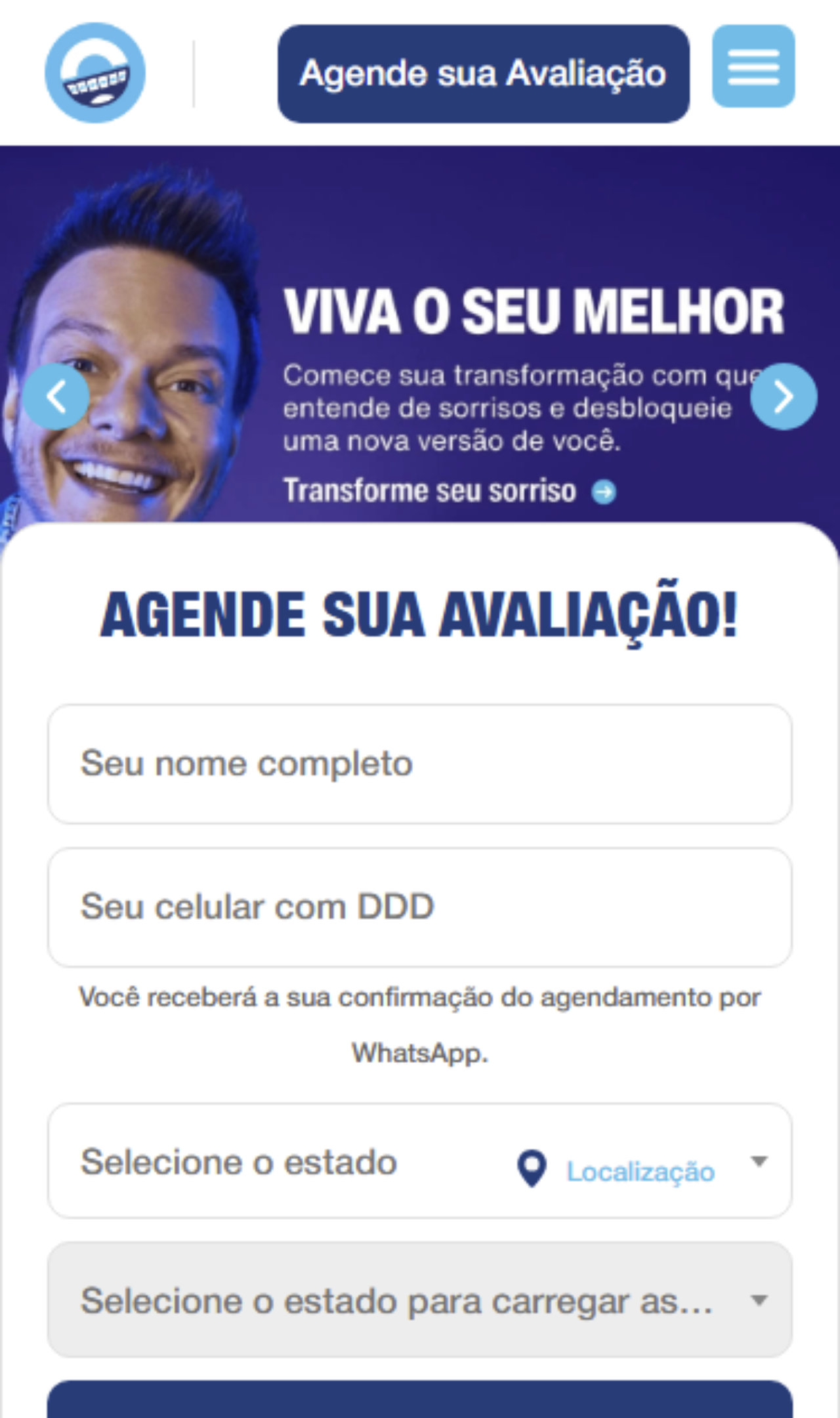Show the next banner slide

783,396
